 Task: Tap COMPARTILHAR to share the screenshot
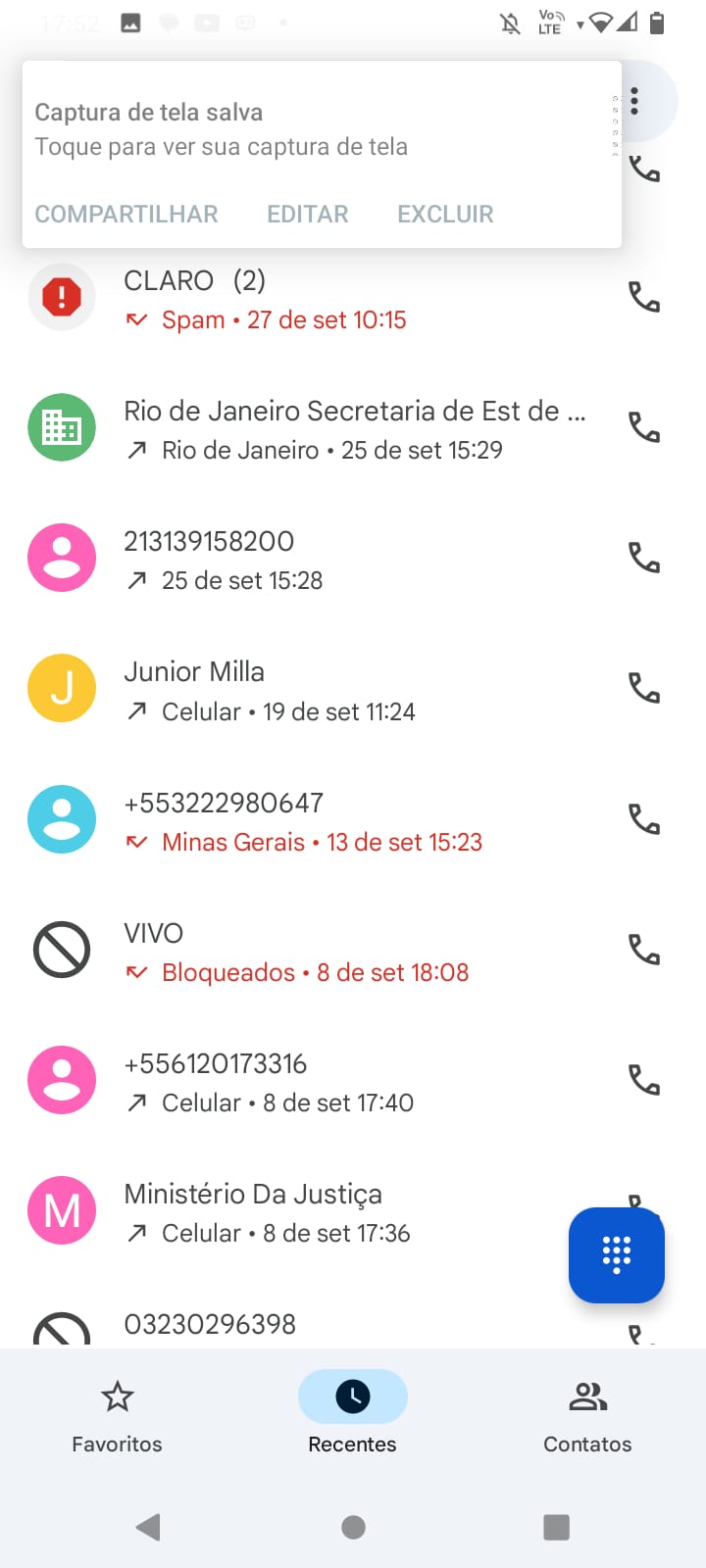tap(126, 214)
